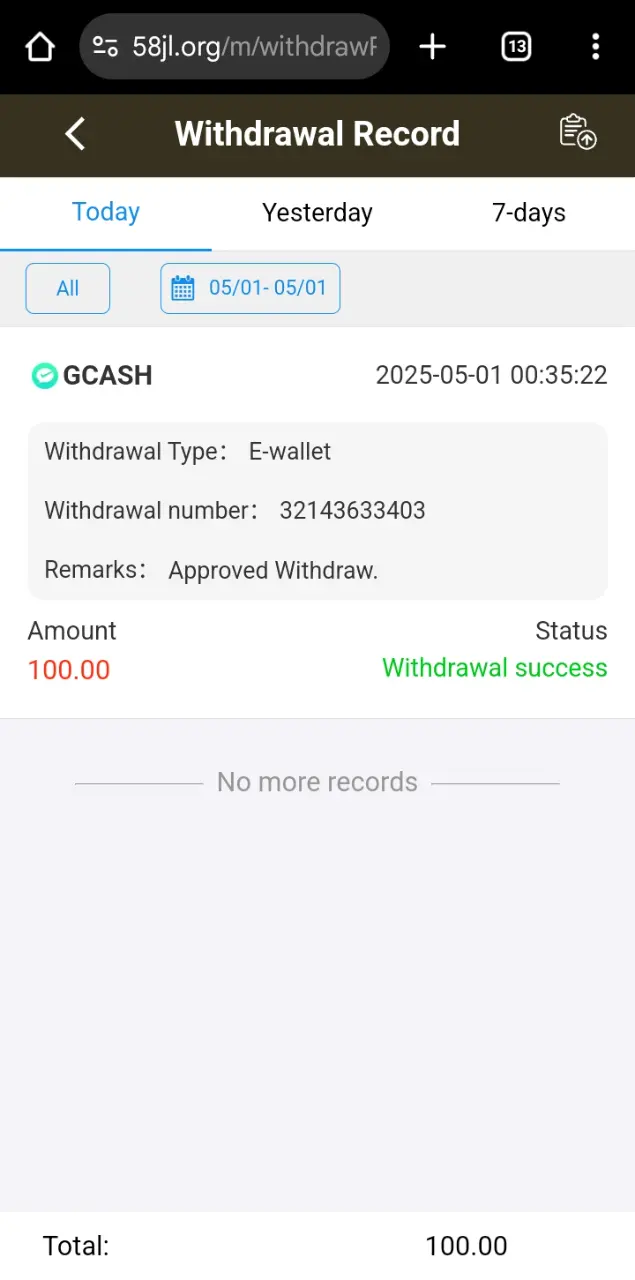Open the clipboard upload icon in header
635x1280 pixels.
pyautogui.click(x=577, y=132)
